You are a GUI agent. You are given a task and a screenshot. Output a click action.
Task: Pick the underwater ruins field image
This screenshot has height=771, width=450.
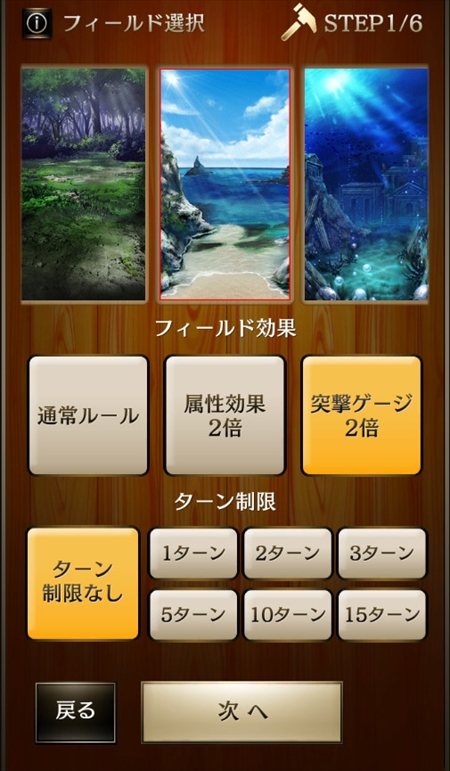click(x=366, y=184)
